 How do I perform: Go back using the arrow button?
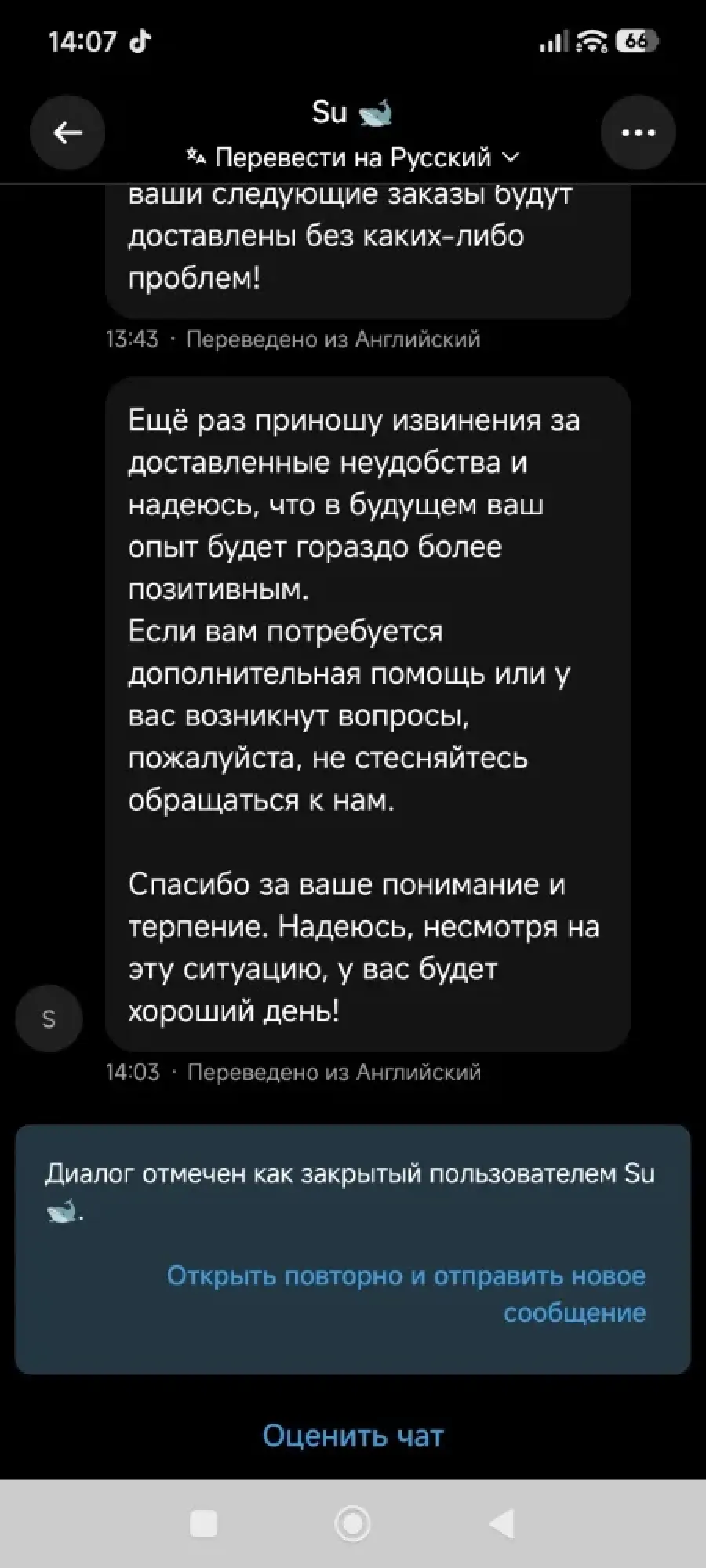(67, 133)
